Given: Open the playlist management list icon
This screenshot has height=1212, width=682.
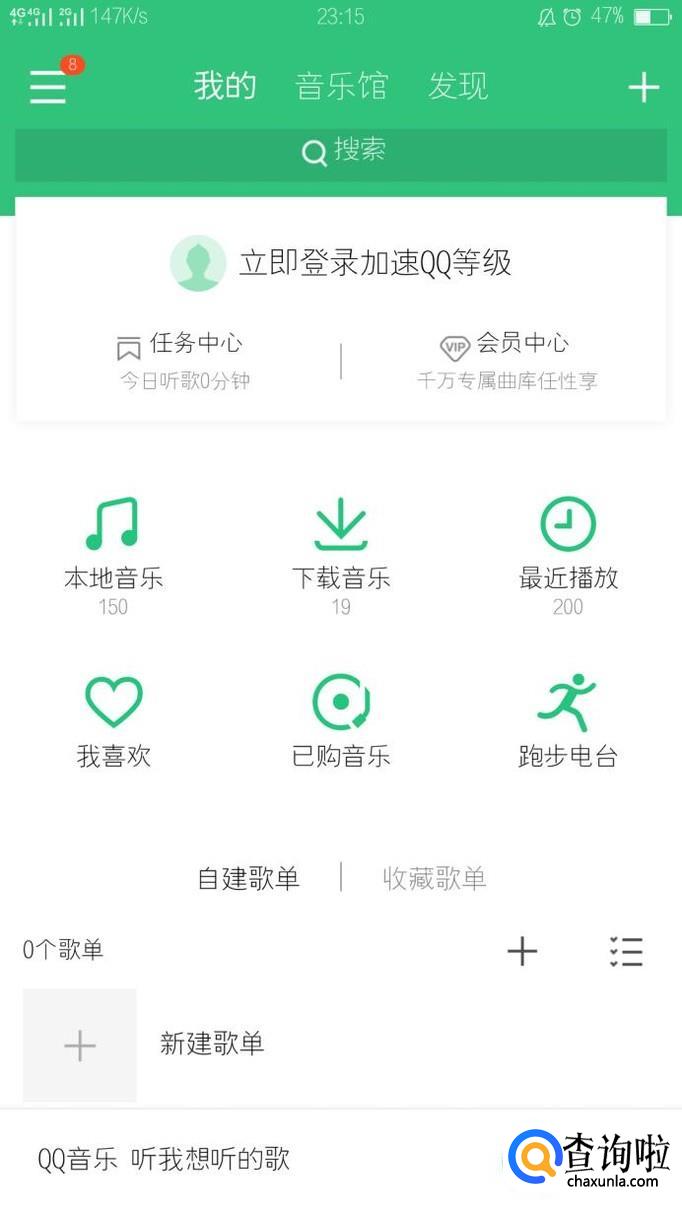Looking at the screenshot, I should point(626,951).
